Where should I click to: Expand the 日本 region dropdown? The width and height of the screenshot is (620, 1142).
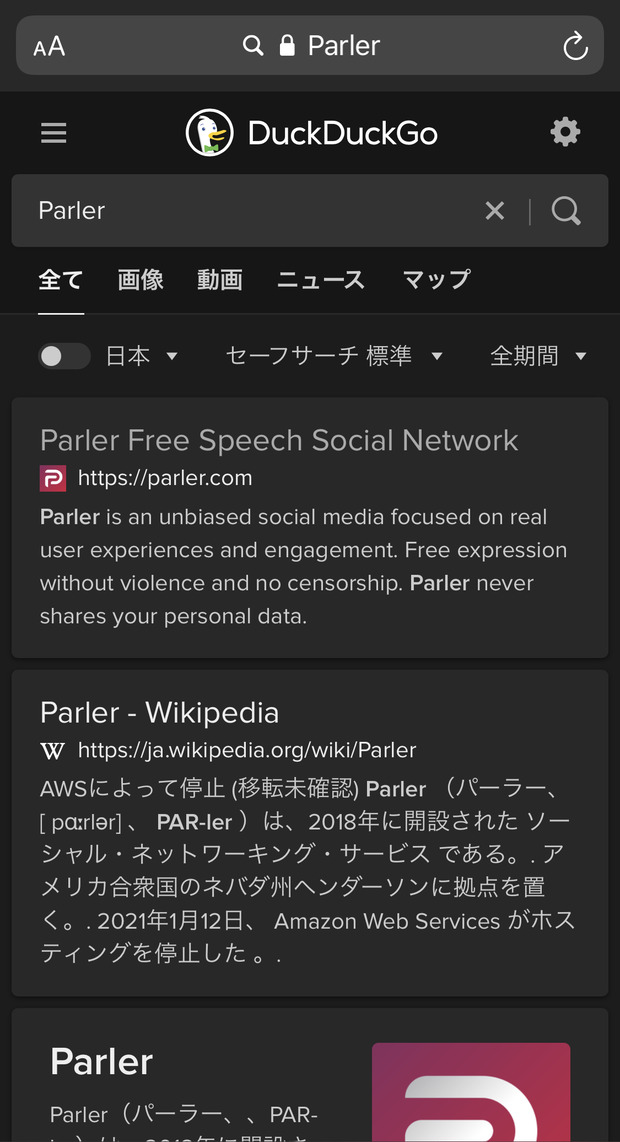(142, 356)
